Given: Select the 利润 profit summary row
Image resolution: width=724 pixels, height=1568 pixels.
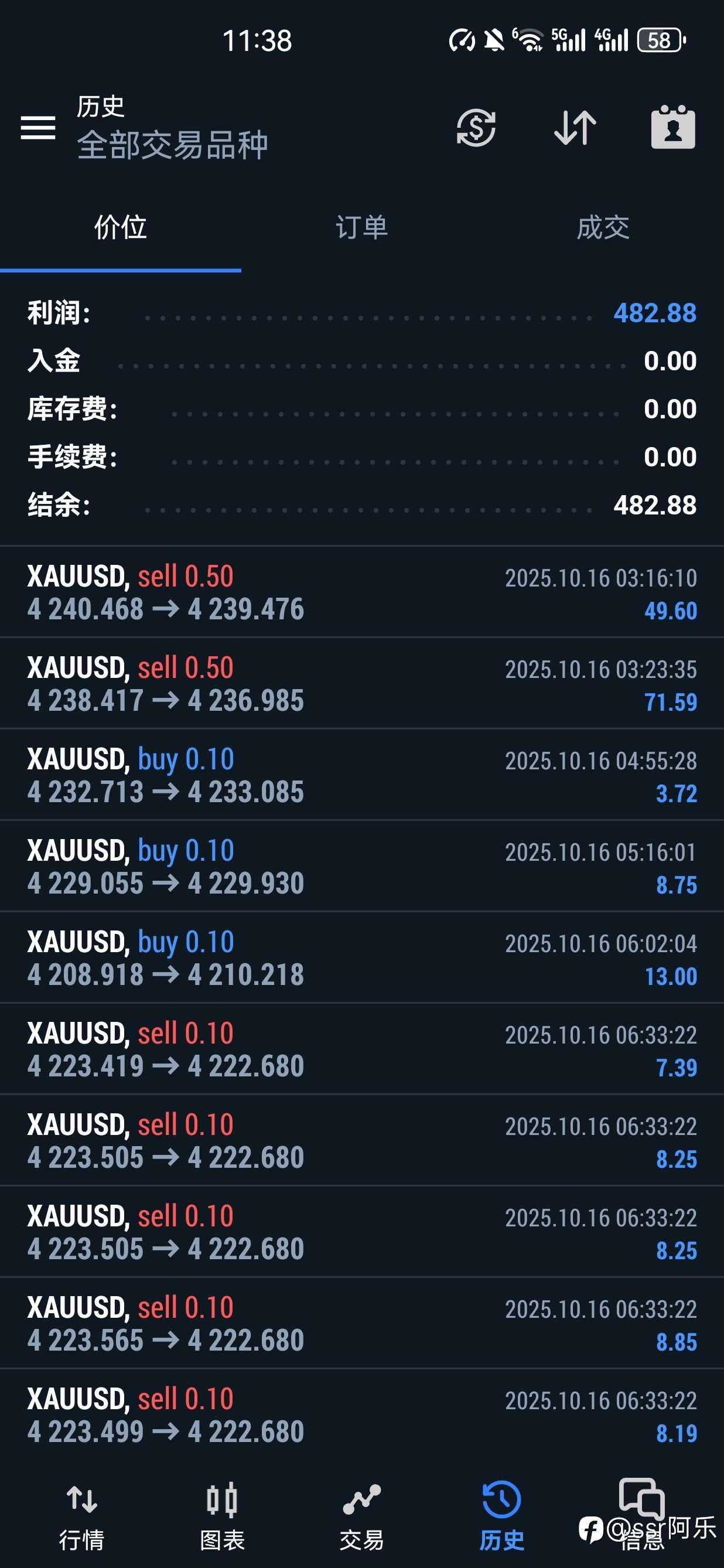Looking at the screenshot, I should click(x=362, y=313).
